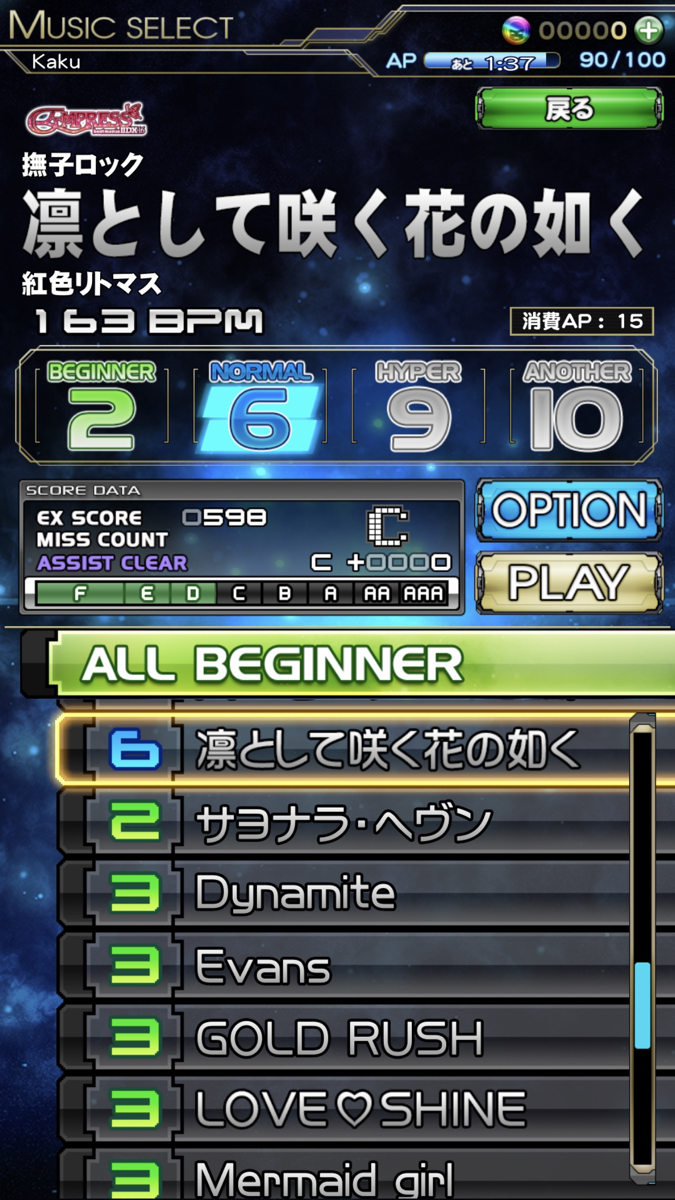Start the song with PLAY
Image resolution: width=675 pixels, height=1200 pixels.
coord(569,582)
